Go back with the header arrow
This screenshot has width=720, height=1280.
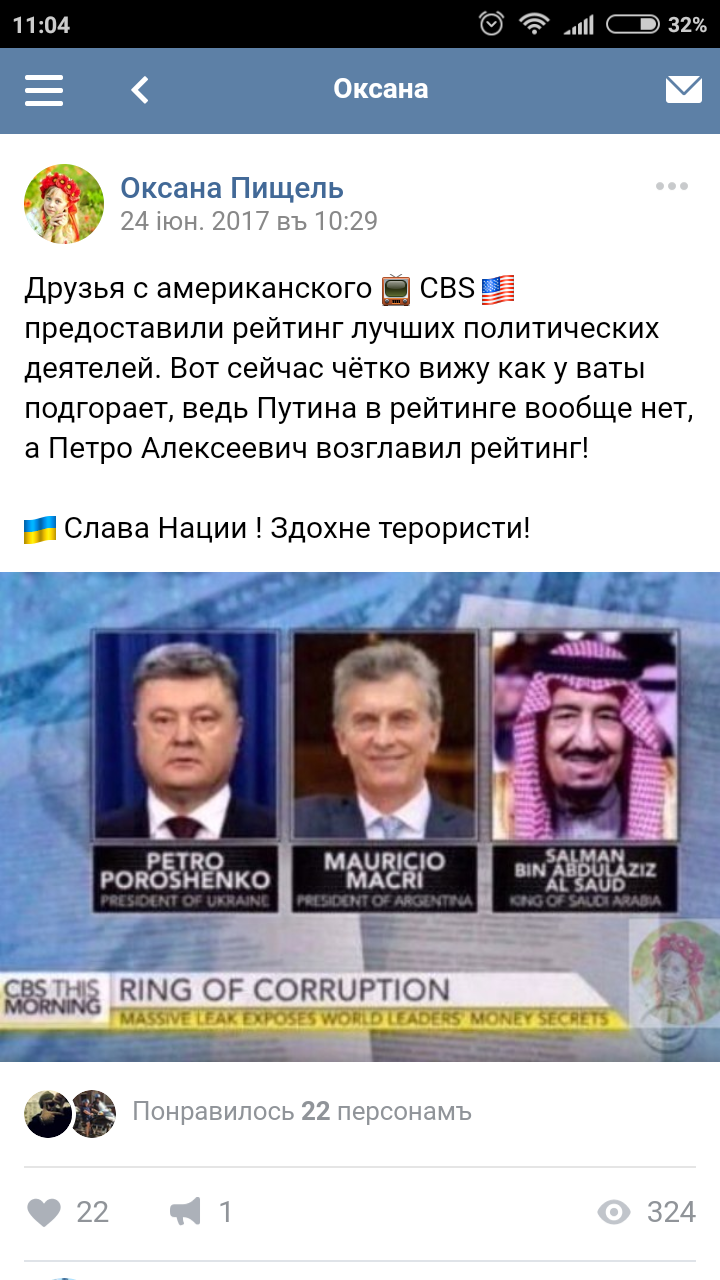(x=140, y=90)
